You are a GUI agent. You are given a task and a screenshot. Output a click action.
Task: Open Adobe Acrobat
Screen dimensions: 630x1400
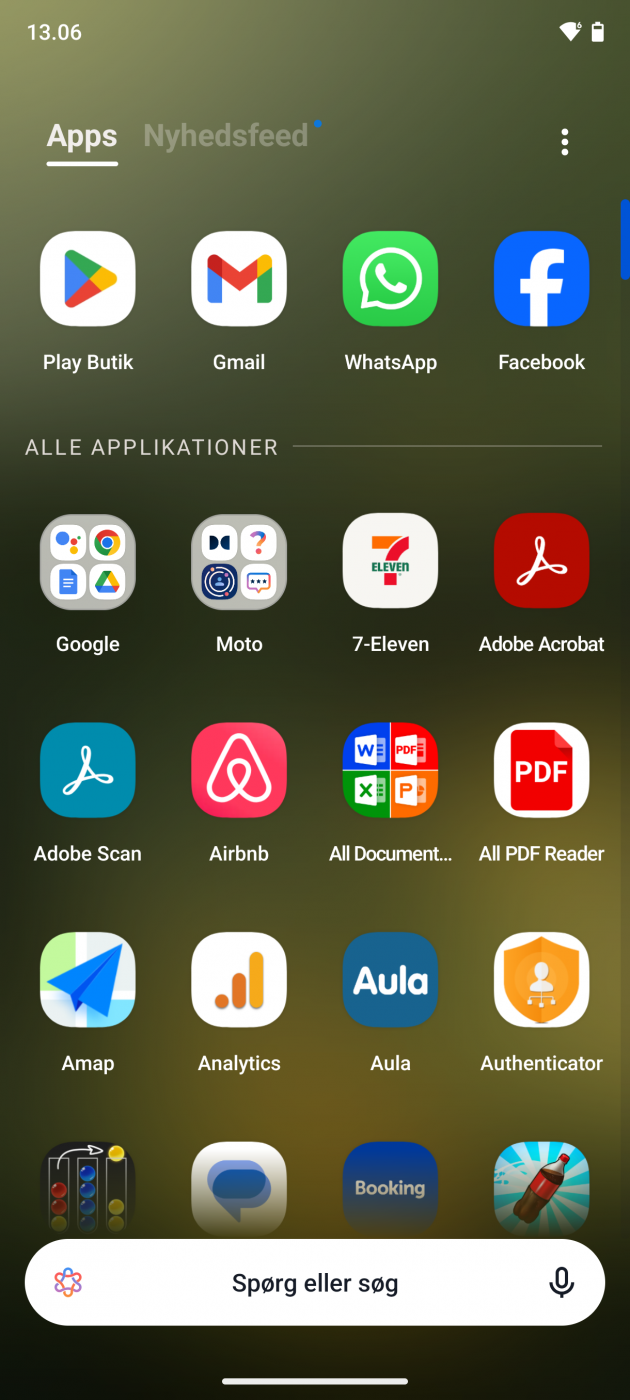541,561
